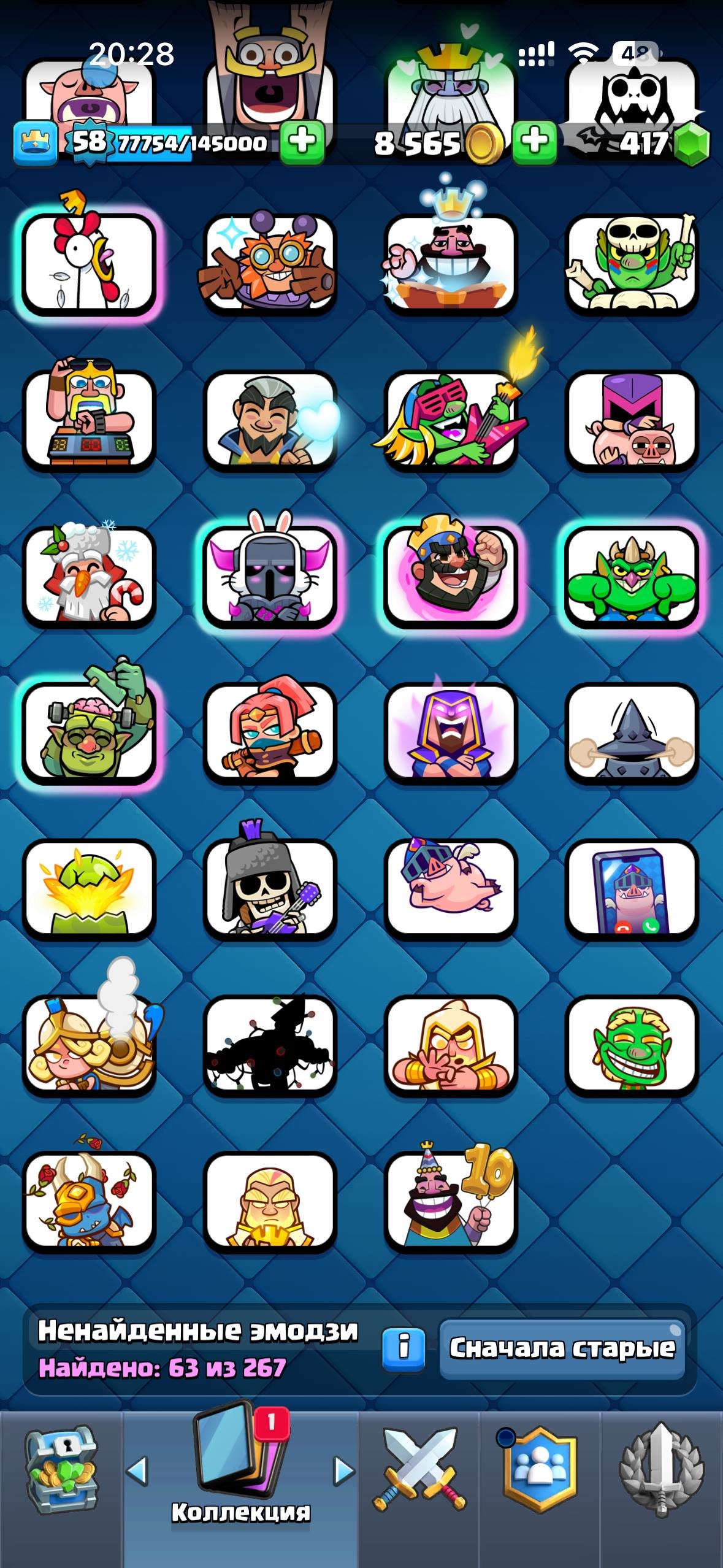Select the exploding green egg emote
Image resolution: width=723 pixels, height=1568 pixels.
89,888
